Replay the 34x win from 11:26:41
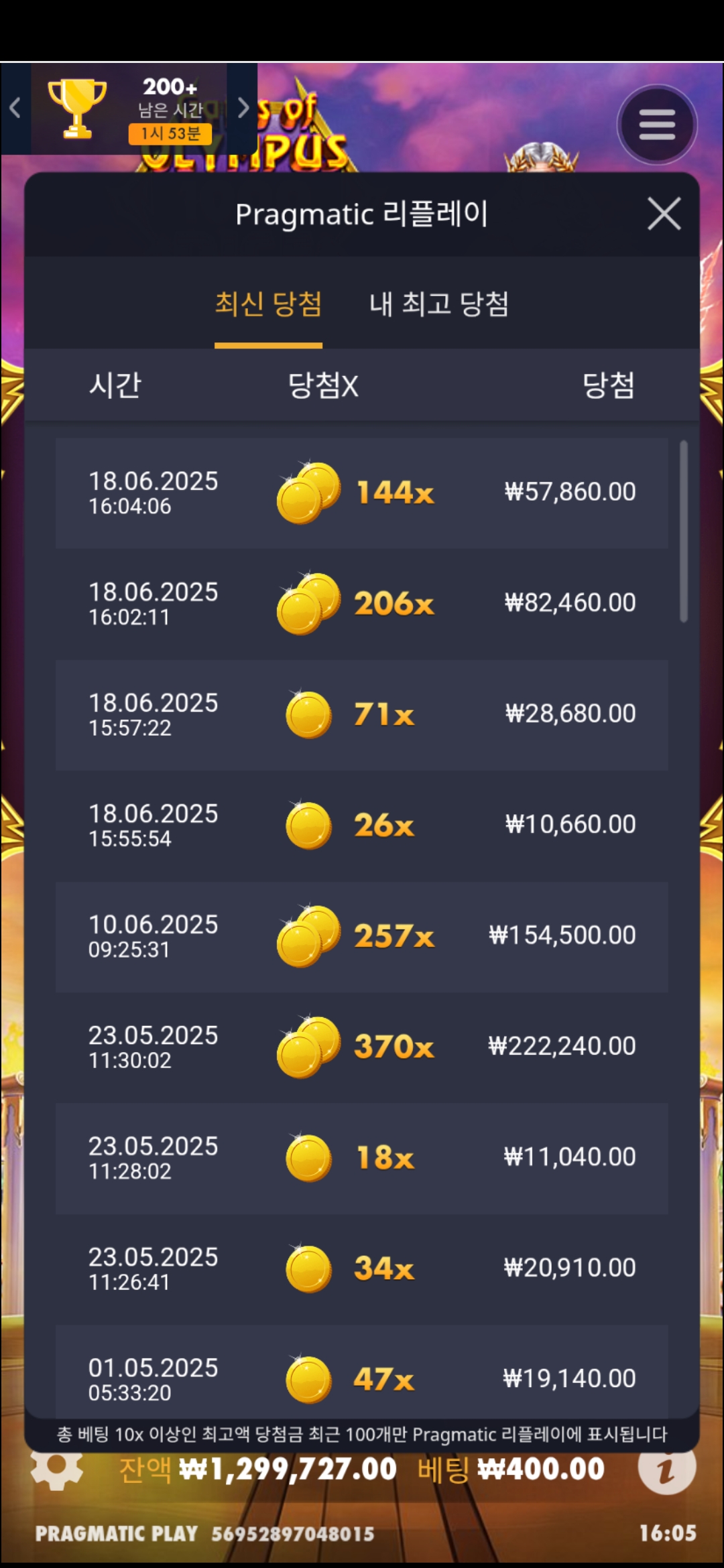This screenshot has width=724, height=1568. (x=362, y=1268)
